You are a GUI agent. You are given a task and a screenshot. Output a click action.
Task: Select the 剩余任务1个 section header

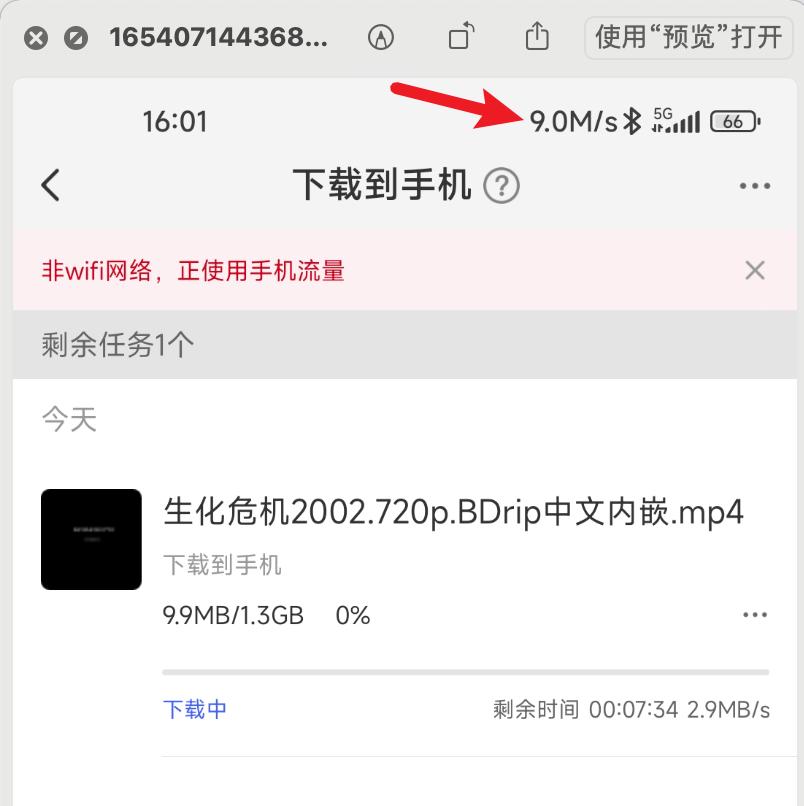[116, 344]
